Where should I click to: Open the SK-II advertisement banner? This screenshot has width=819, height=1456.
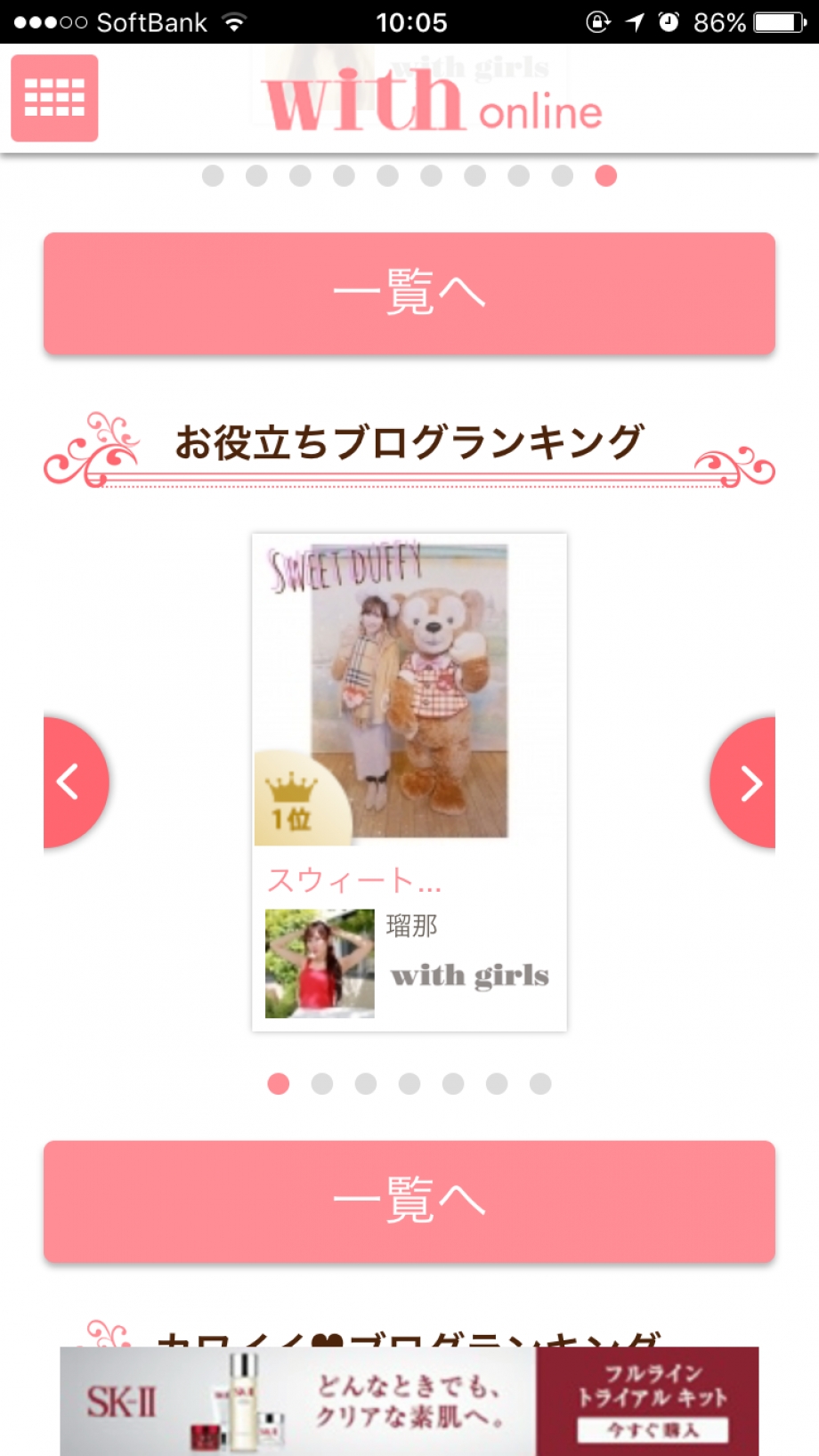pos(409,1400)
